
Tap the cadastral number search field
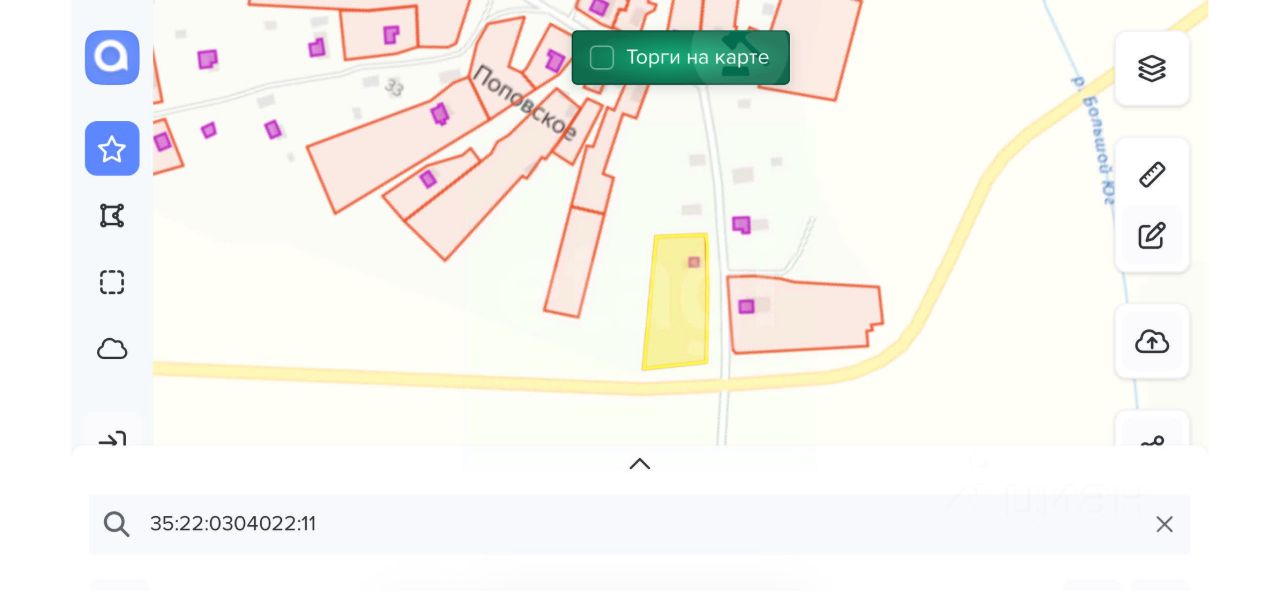[x=640, y=524]
